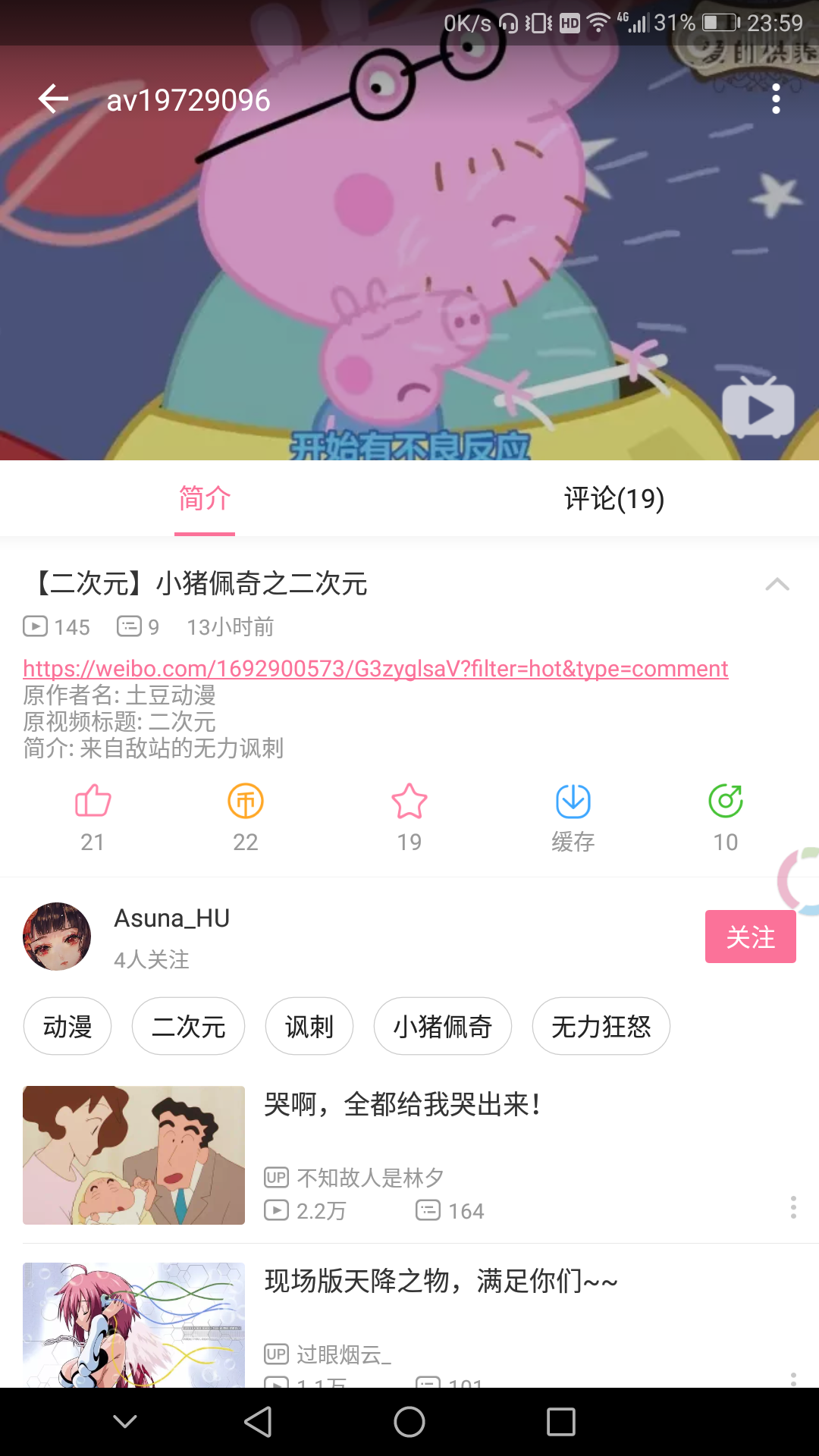Play the video with the TV icon
The image size is (819, 1456).
[758, 409]
